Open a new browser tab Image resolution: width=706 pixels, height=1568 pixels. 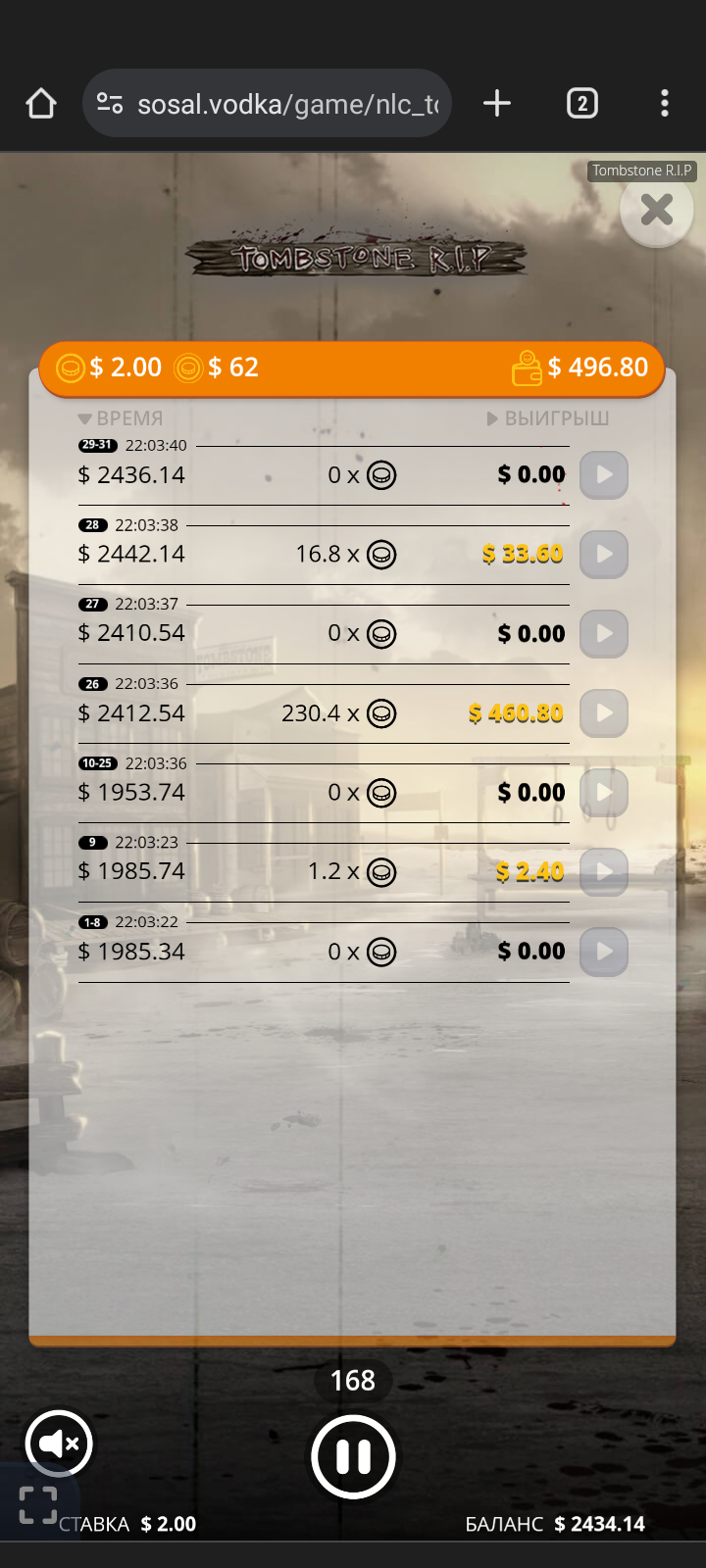pos(497,103)
